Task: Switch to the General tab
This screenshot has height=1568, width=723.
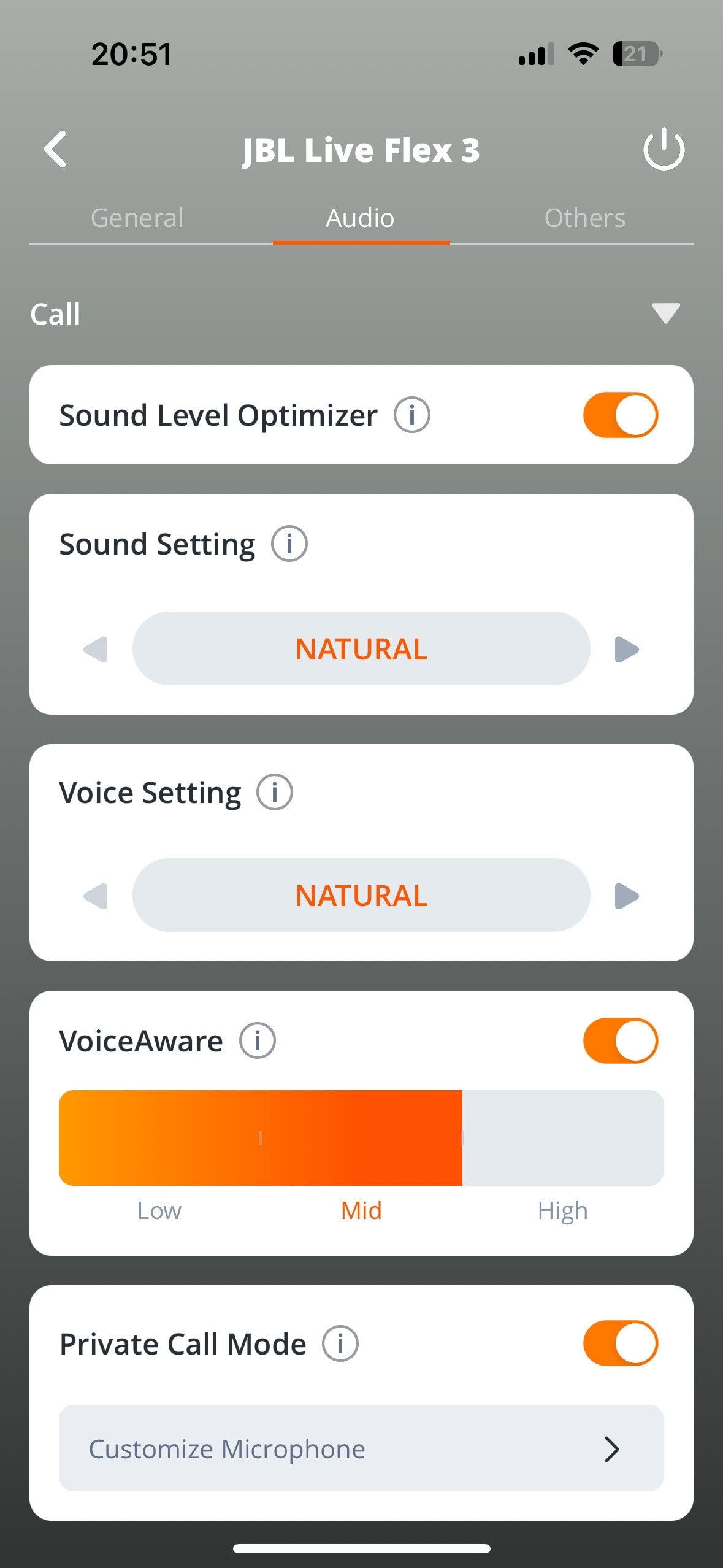Action: point(137,218)
